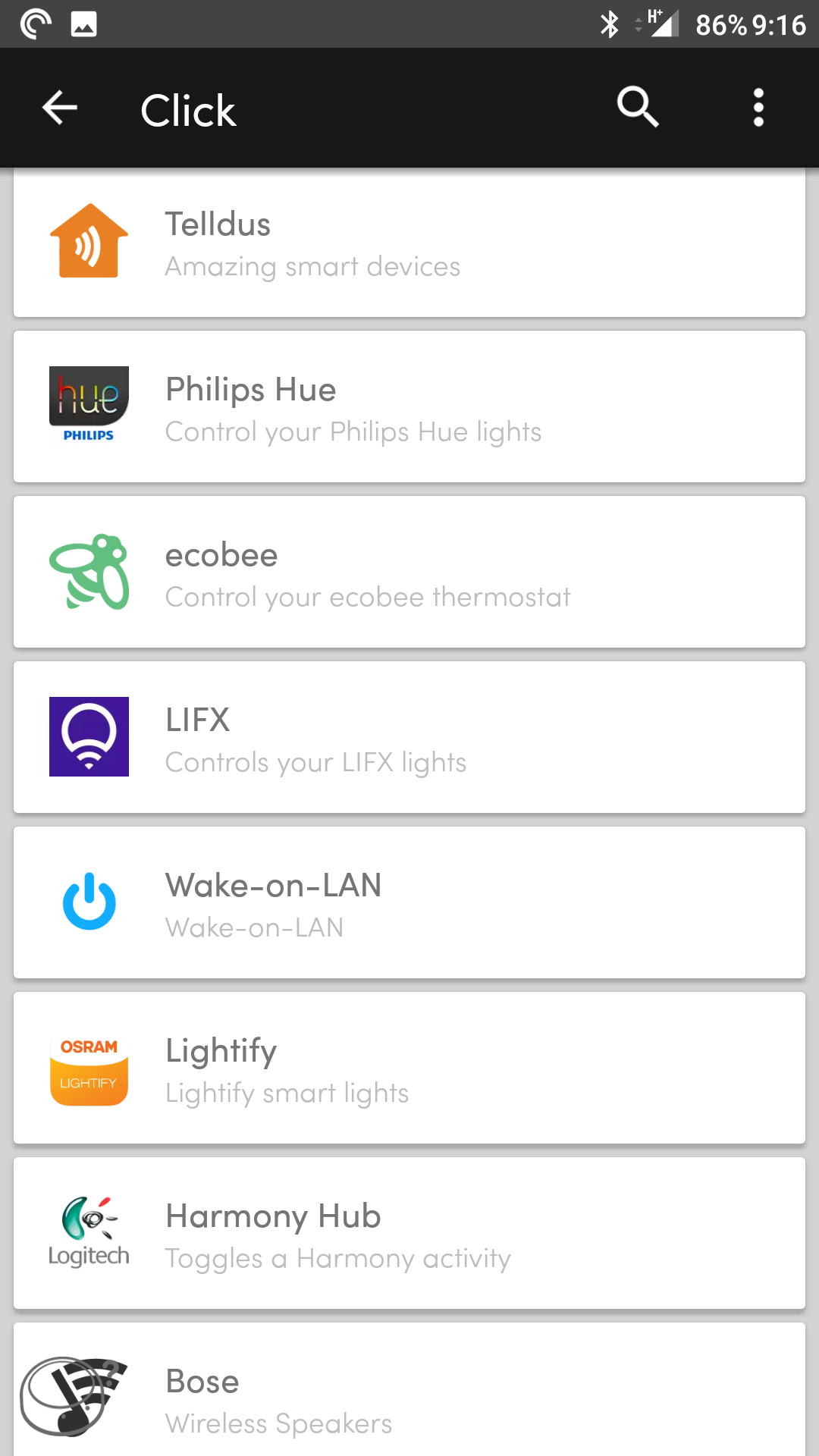Tap the Wake-on-LAN entry
819x1456 pixels.
tap(409, 902)
